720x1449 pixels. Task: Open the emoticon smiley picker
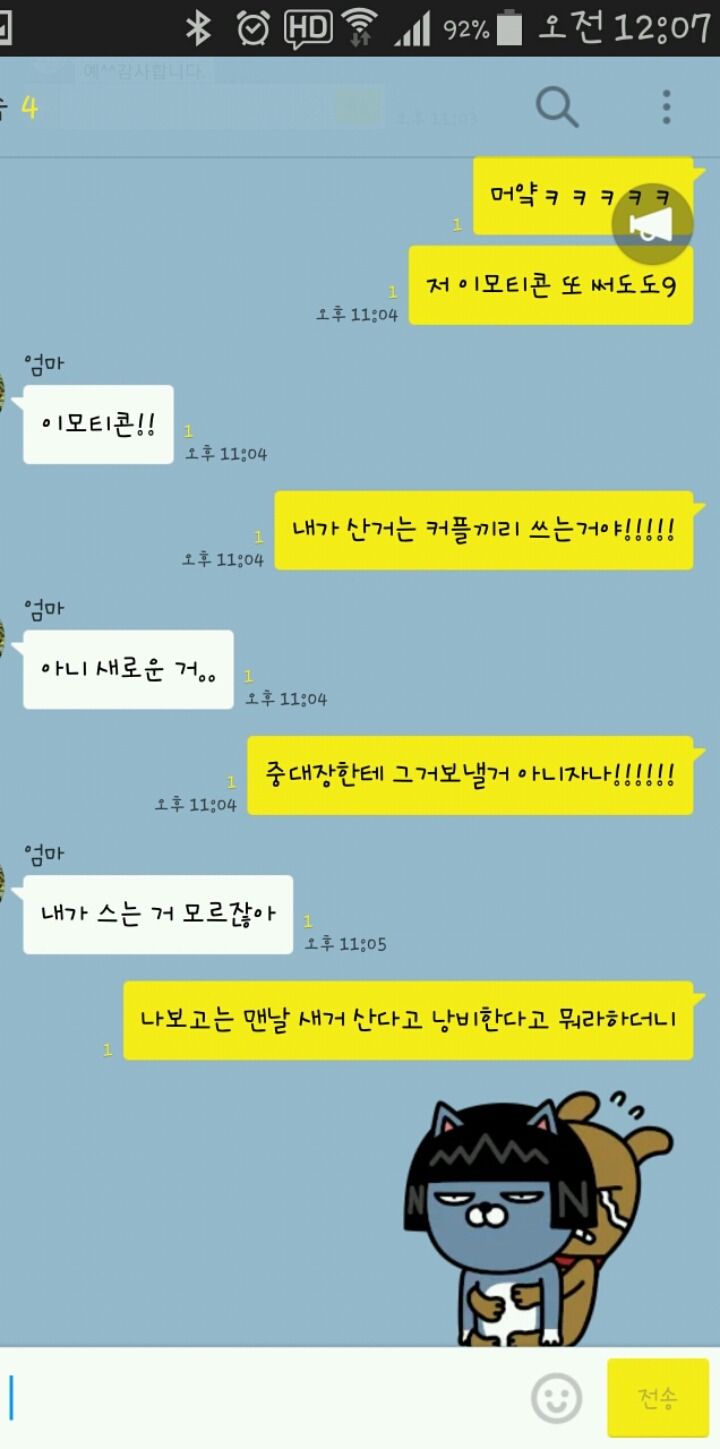[x=557, y=1397]
